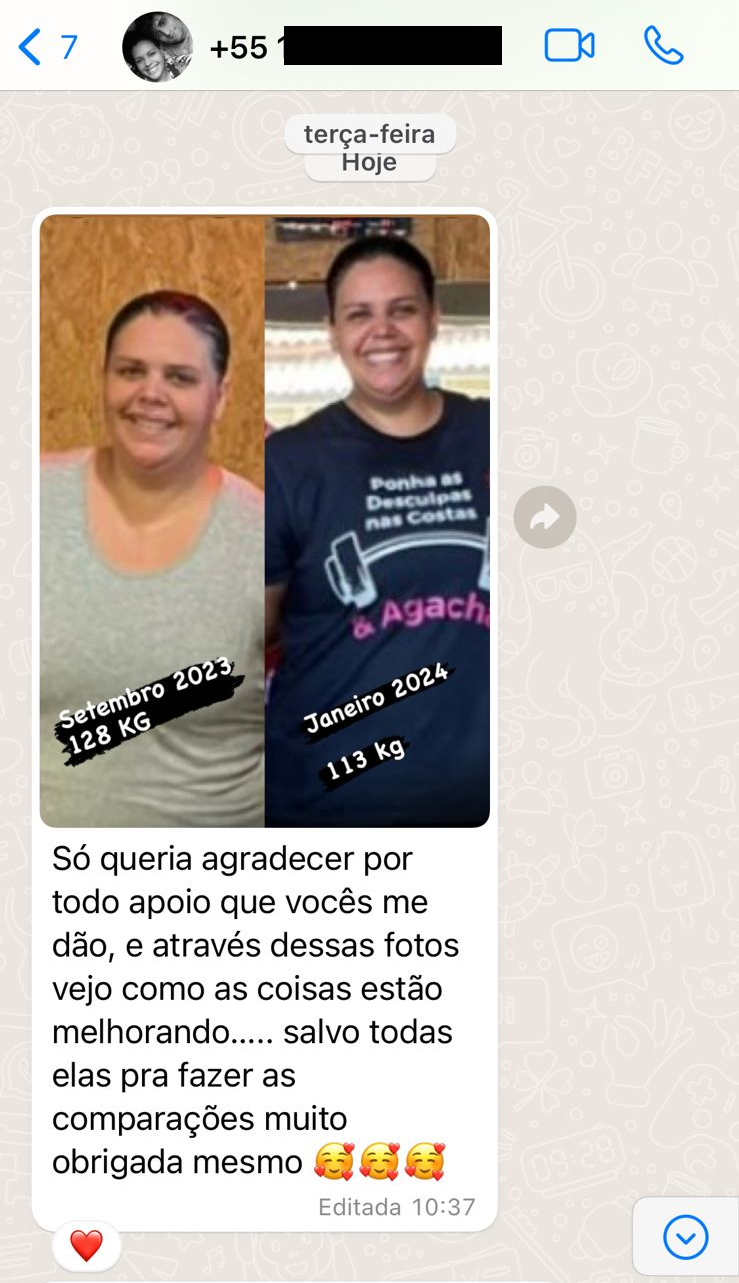
Task: Start a voice call
Action: pyautogui.click(x=663, y=46)
